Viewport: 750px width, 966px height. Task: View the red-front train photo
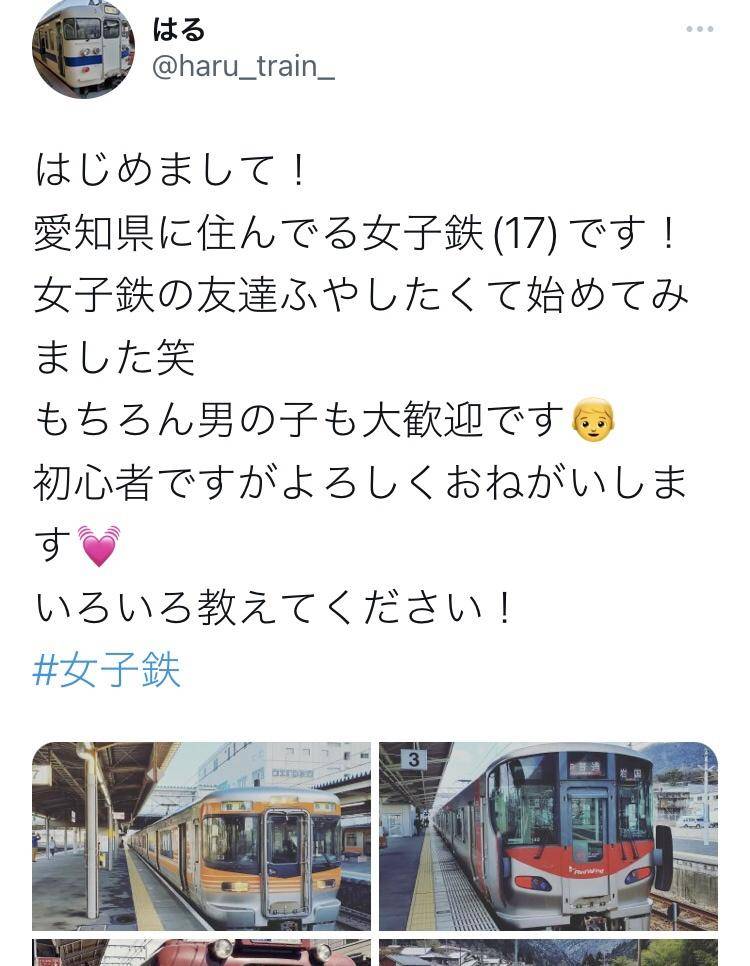pos(548,836)
